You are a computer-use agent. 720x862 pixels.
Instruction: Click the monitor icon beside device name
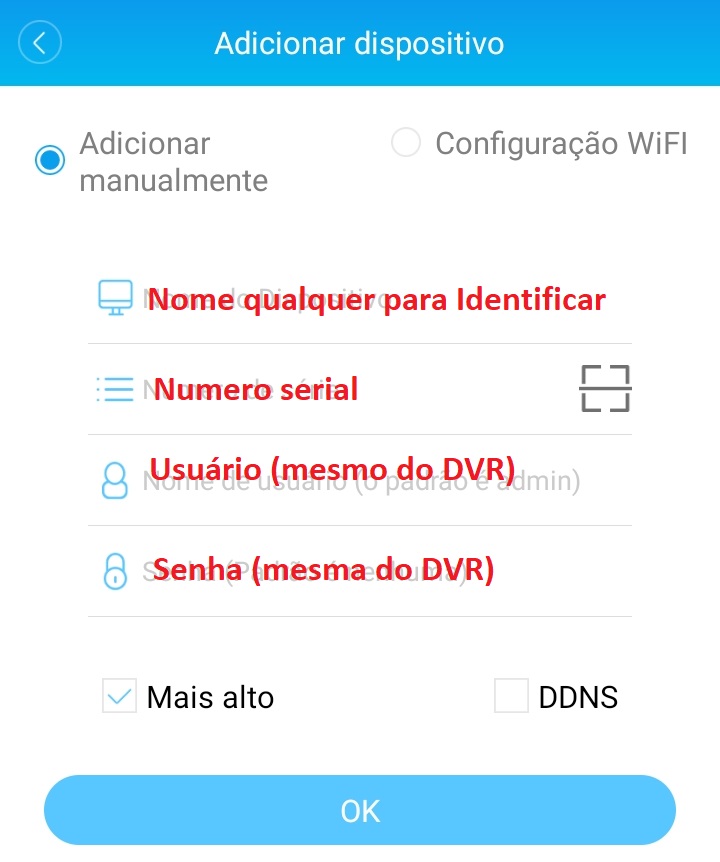pyautogui.click(x=115, y=297)
